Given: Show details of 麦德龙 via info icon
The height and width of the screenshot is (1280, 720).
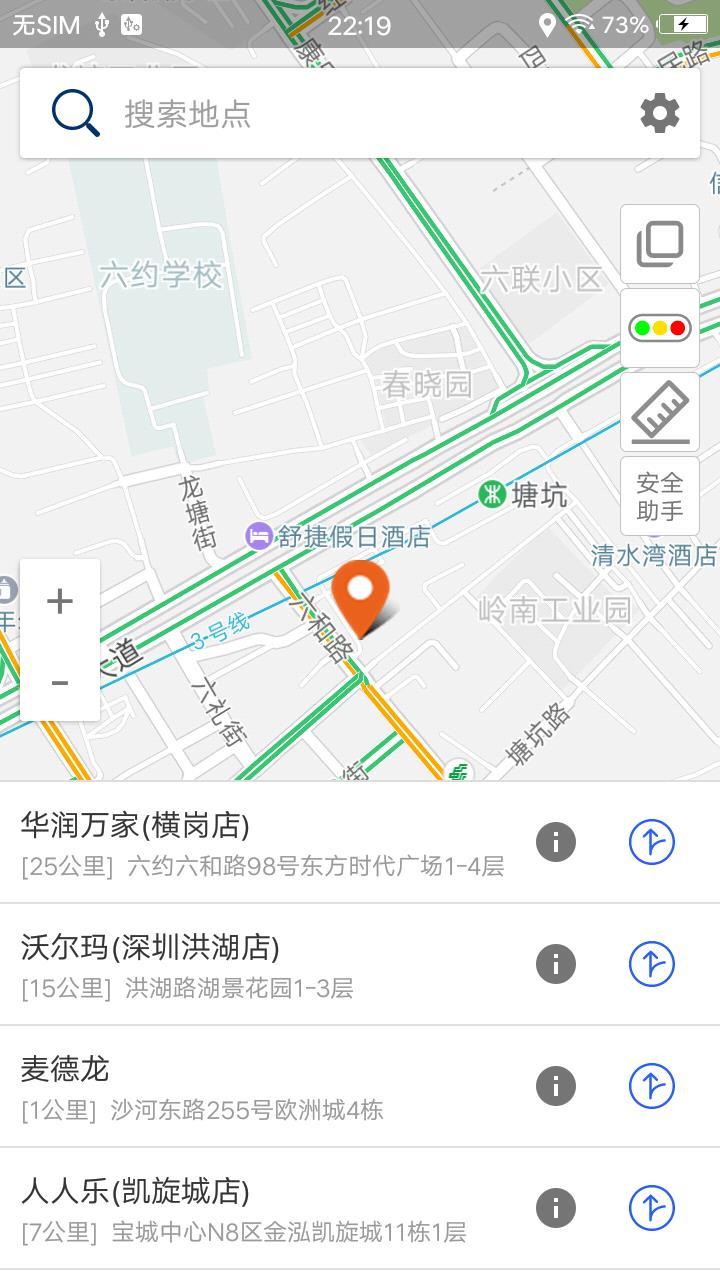Looking at the screenshot, I should tap(555, 1086).
